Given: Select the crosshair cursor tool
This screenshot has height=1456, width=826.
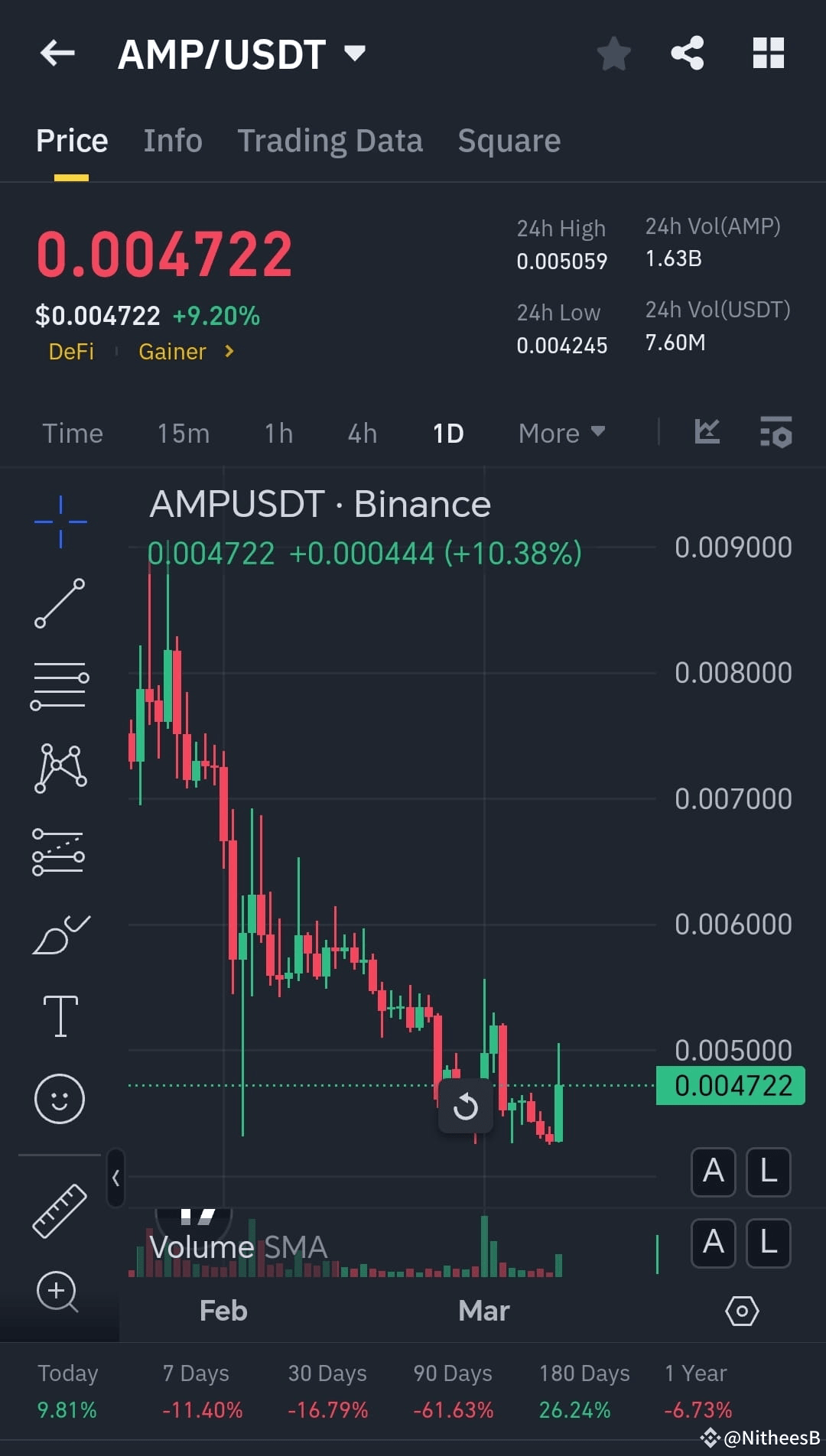Looking at the screenshot, I should [60, 522].
